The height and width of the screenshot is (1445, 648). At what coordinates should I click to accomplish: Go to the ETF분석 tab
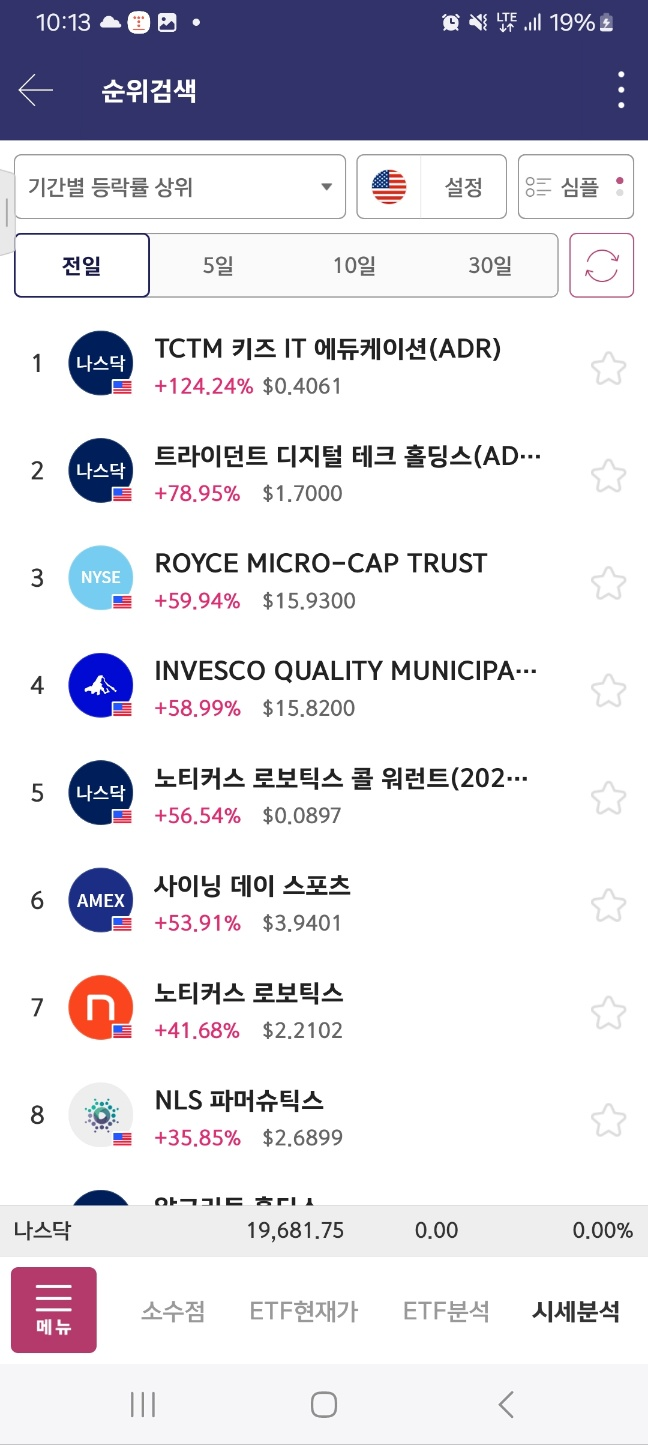pyautogui.click(x=446, y=1311)
